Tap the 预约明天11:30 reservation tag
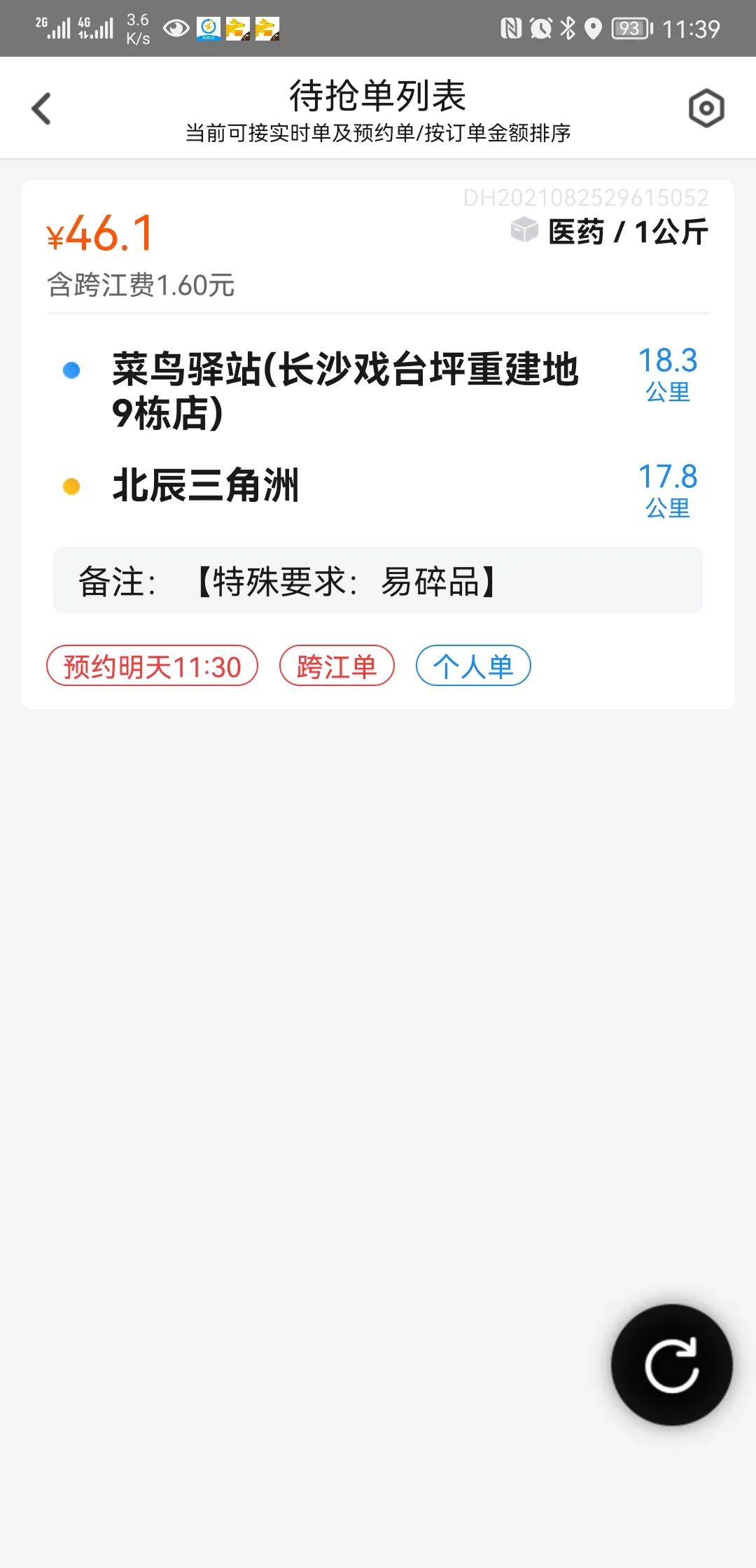Image resolution: width=756 pixels, height=1568 pixels. (154, 666)
